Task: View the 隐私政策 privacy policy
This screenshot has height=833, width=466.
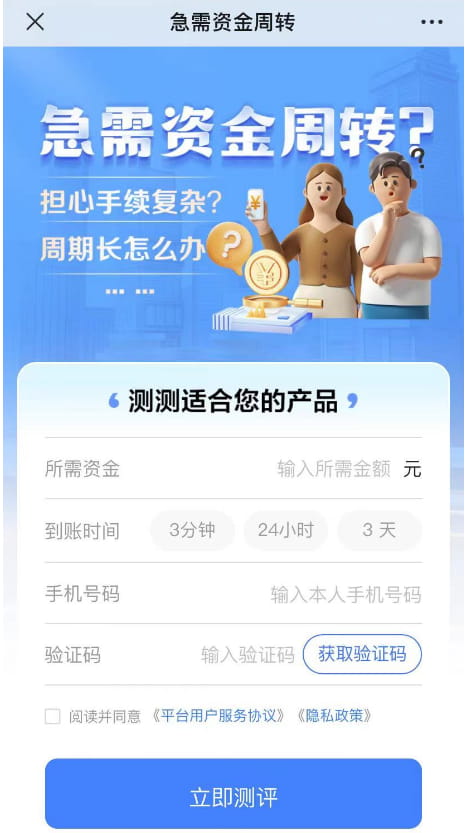Action: (x=333, y=716)
